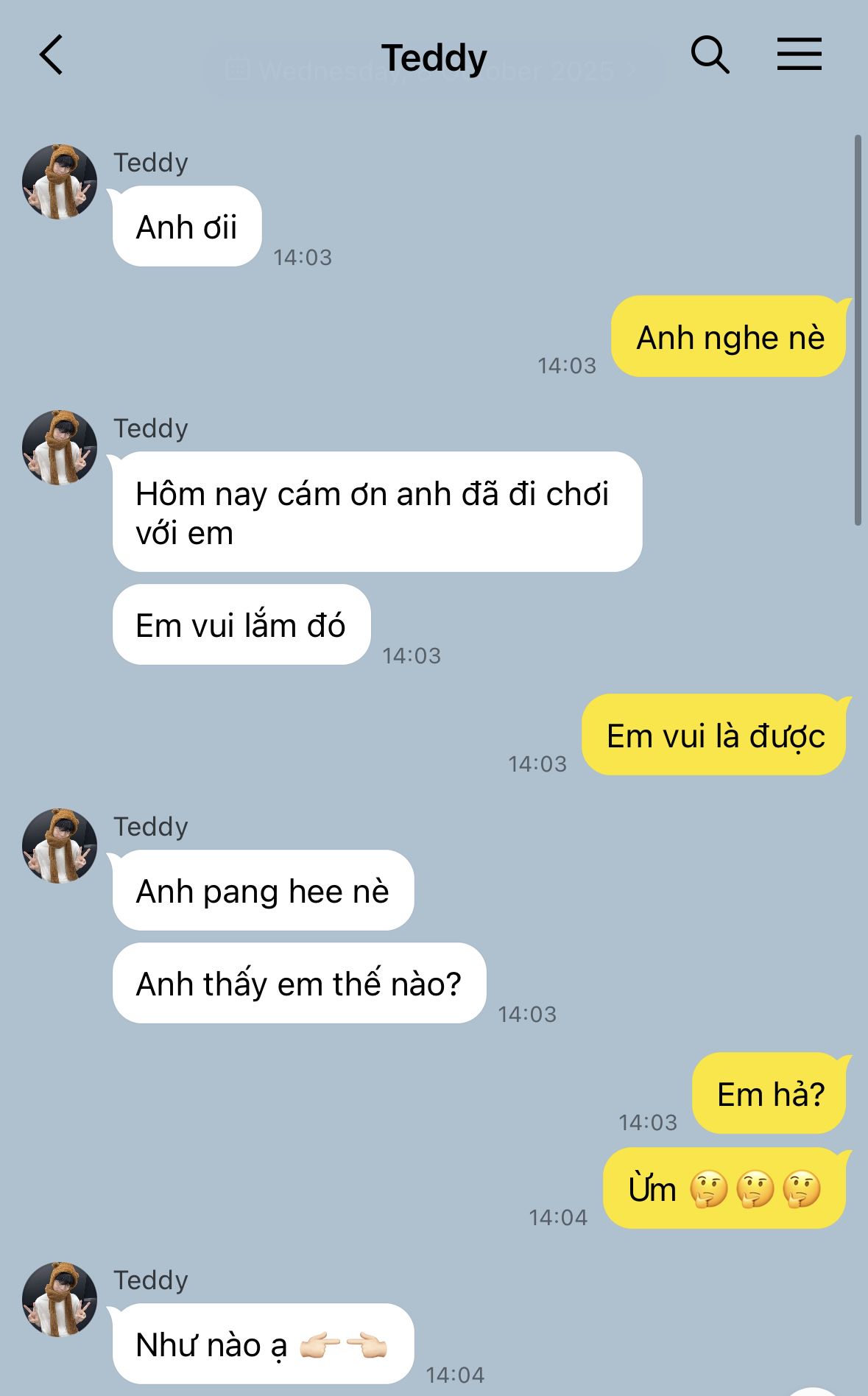Tap Teddy's avatar next to 'Hôm nay cám ơn'

click(x=60, y=448)
